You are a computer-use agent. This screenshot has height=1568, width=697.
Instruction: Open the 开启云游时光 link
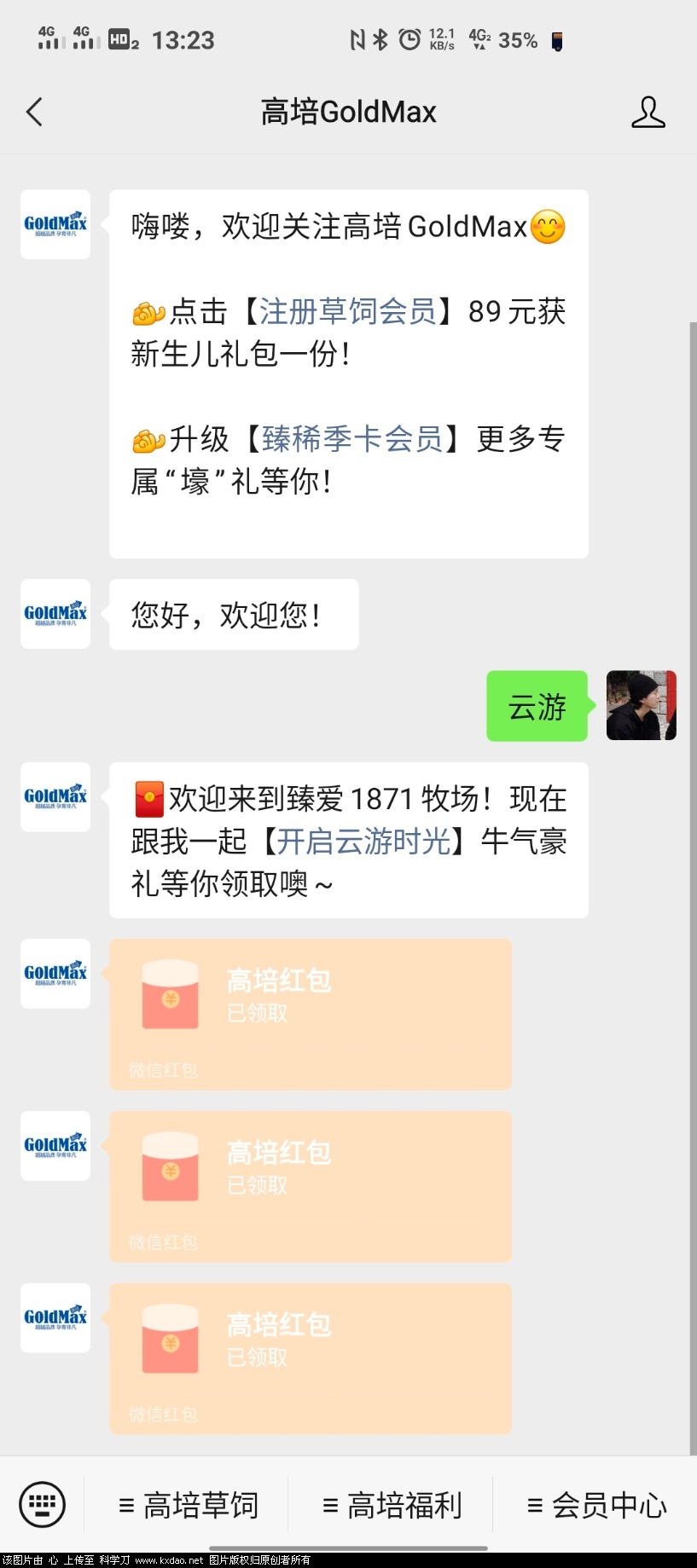click(363, 842)
